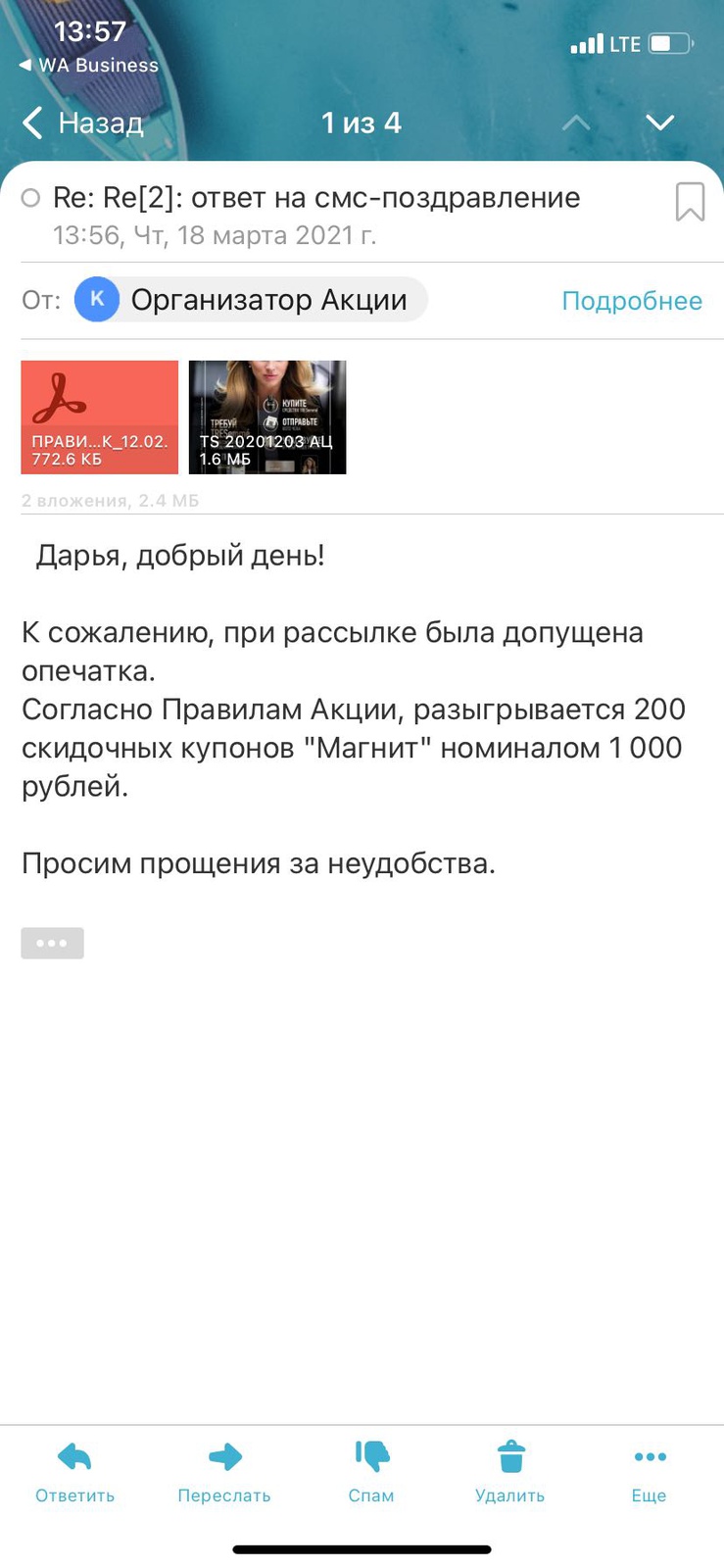Image resolution: width=724 pixels, height=1568 pixels.
Task: Open more actions under Еще
Action: [649, 1470]
